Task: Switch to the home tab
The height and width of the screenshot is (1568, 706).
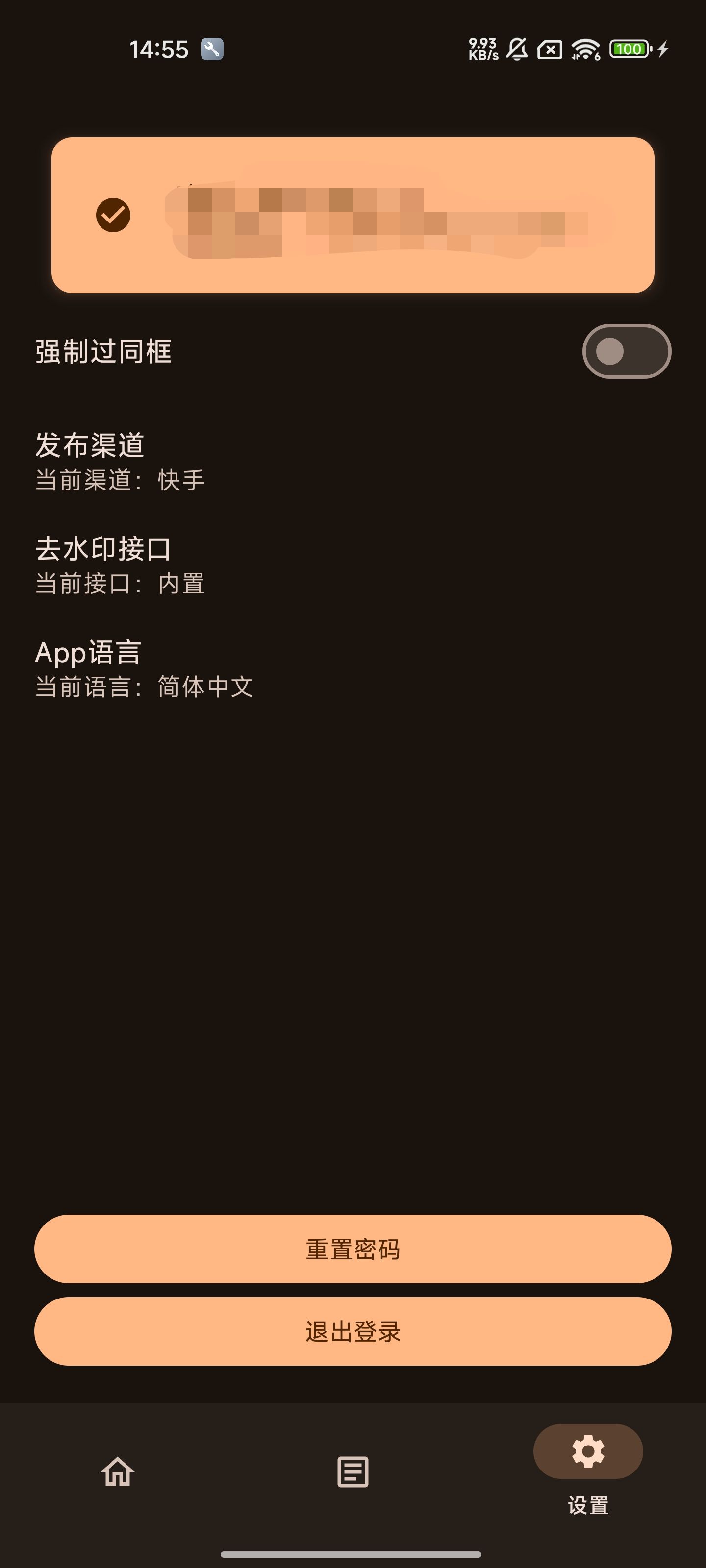Action: pos(118,1472)
